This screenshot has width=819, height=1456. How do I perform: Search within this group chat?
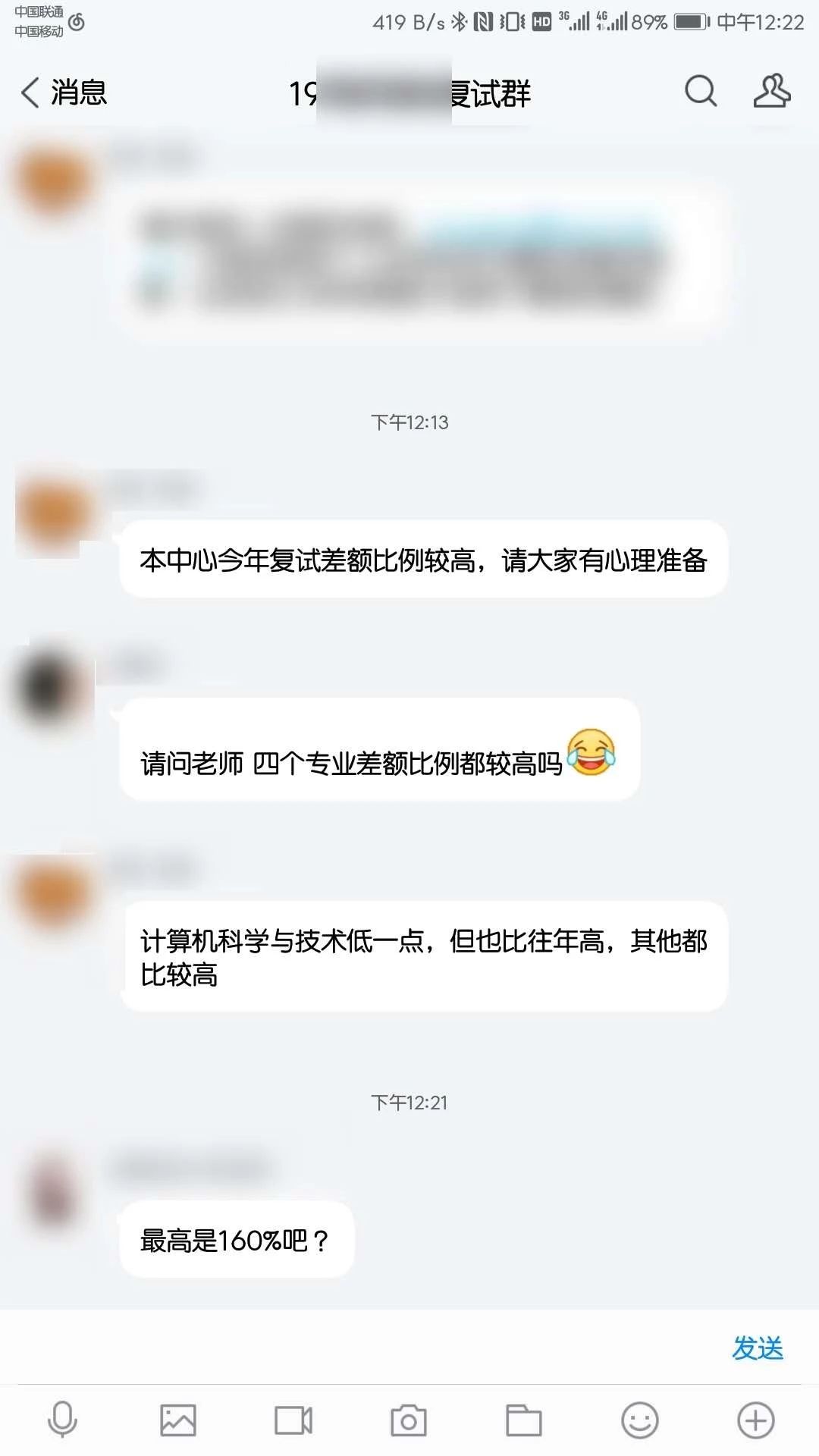coord(700,92)
